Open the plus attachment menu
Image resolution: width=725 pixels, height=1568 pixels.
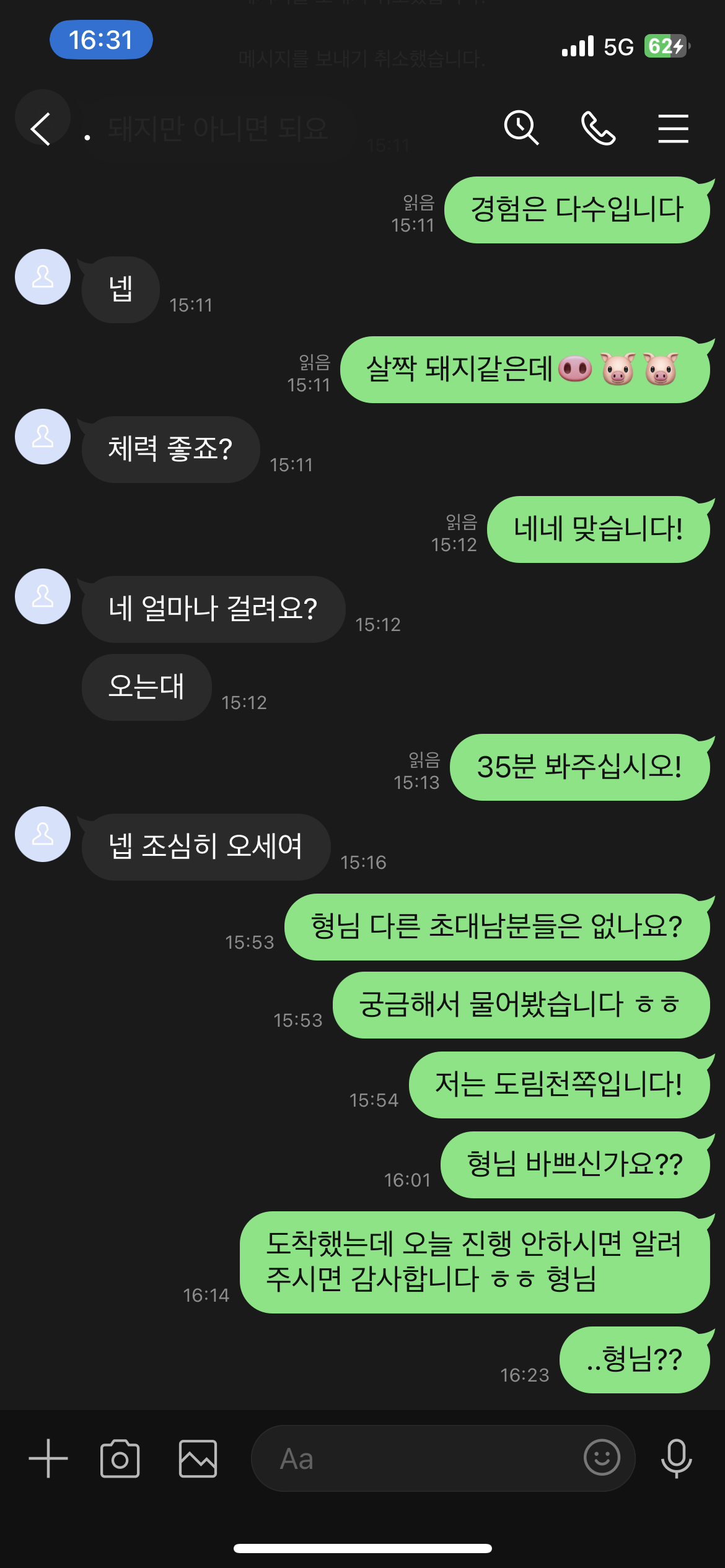click(48, 1458)
